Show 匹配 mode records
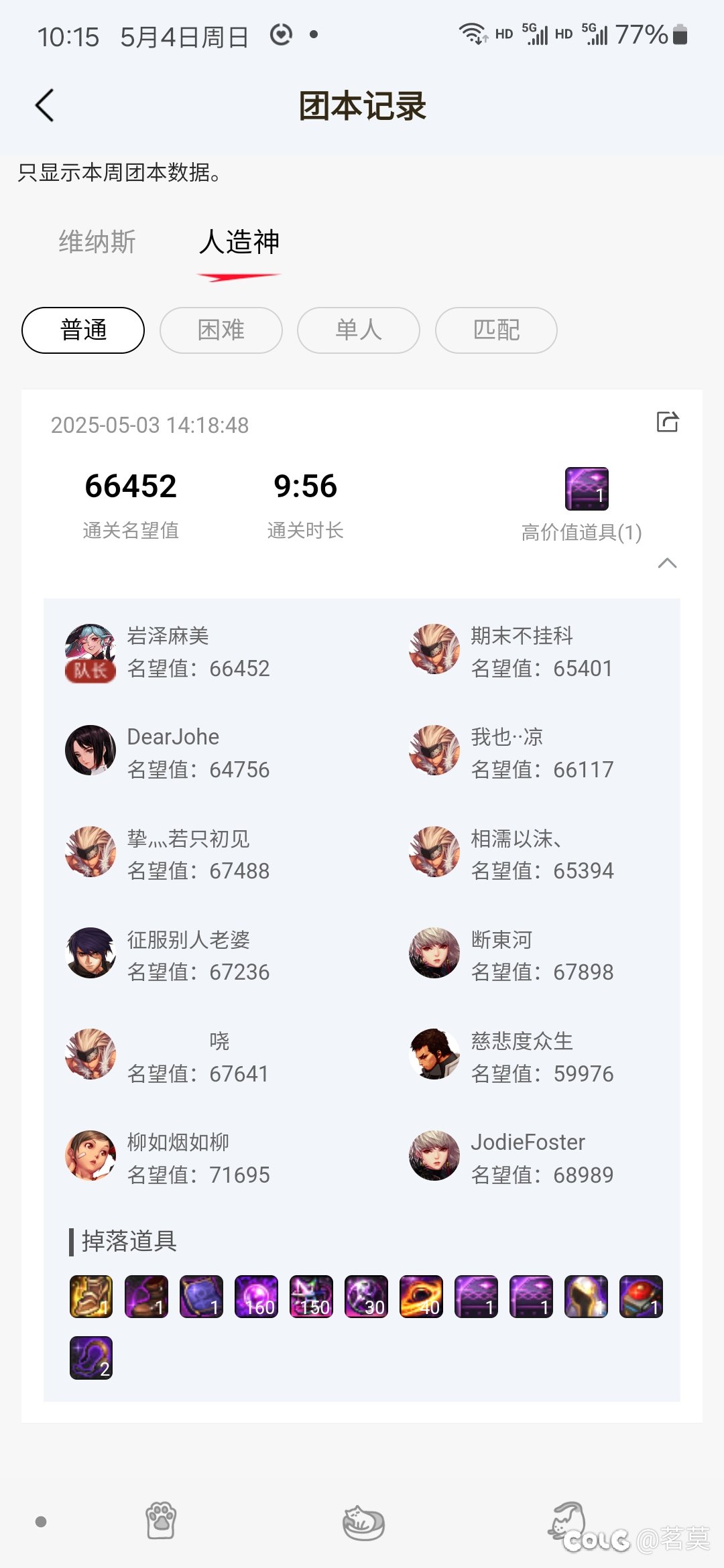The image size is (724, 1568). coord(496,330)
